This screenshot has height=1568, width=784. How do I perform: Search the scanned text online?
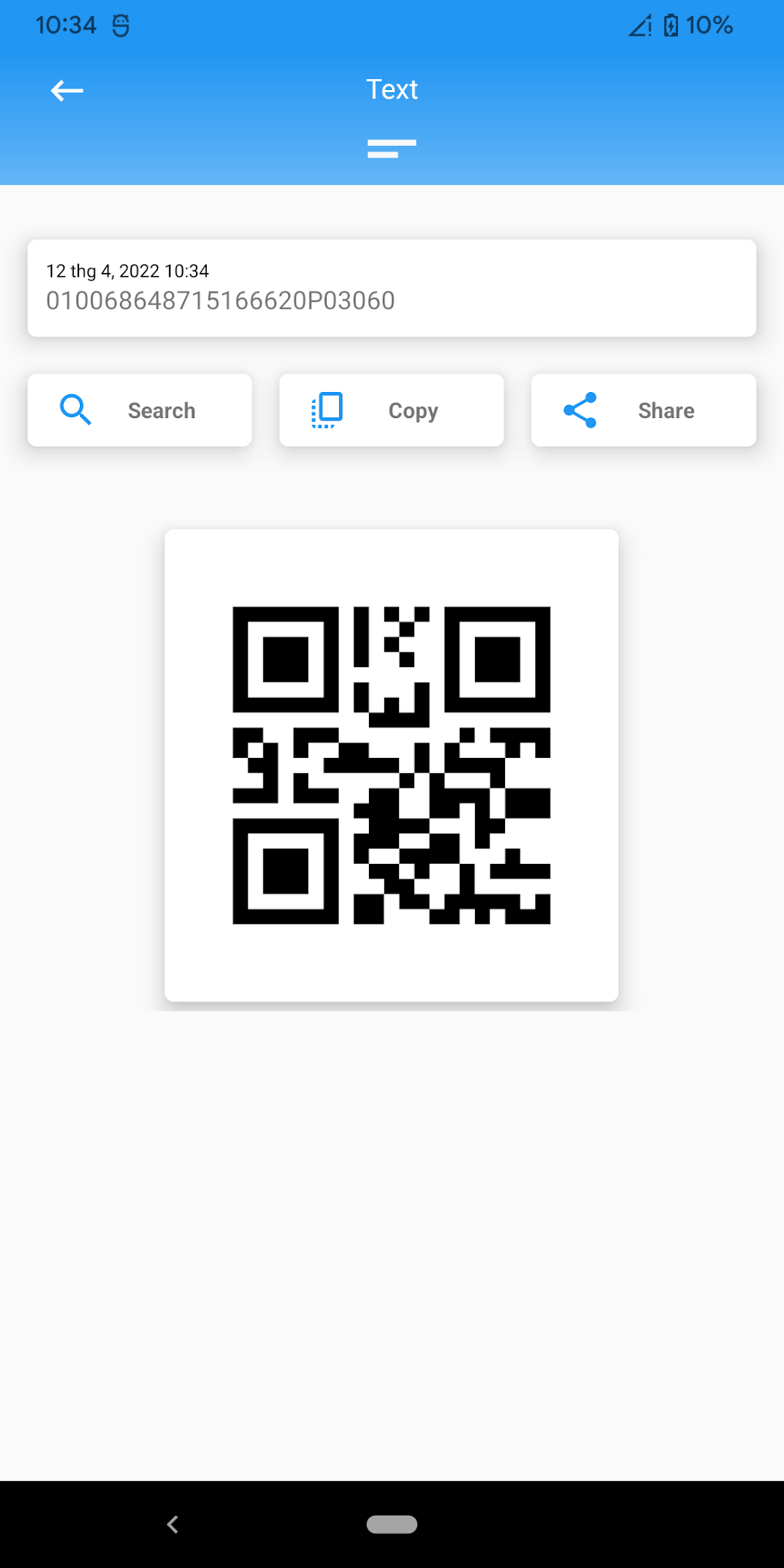[140, 410]
